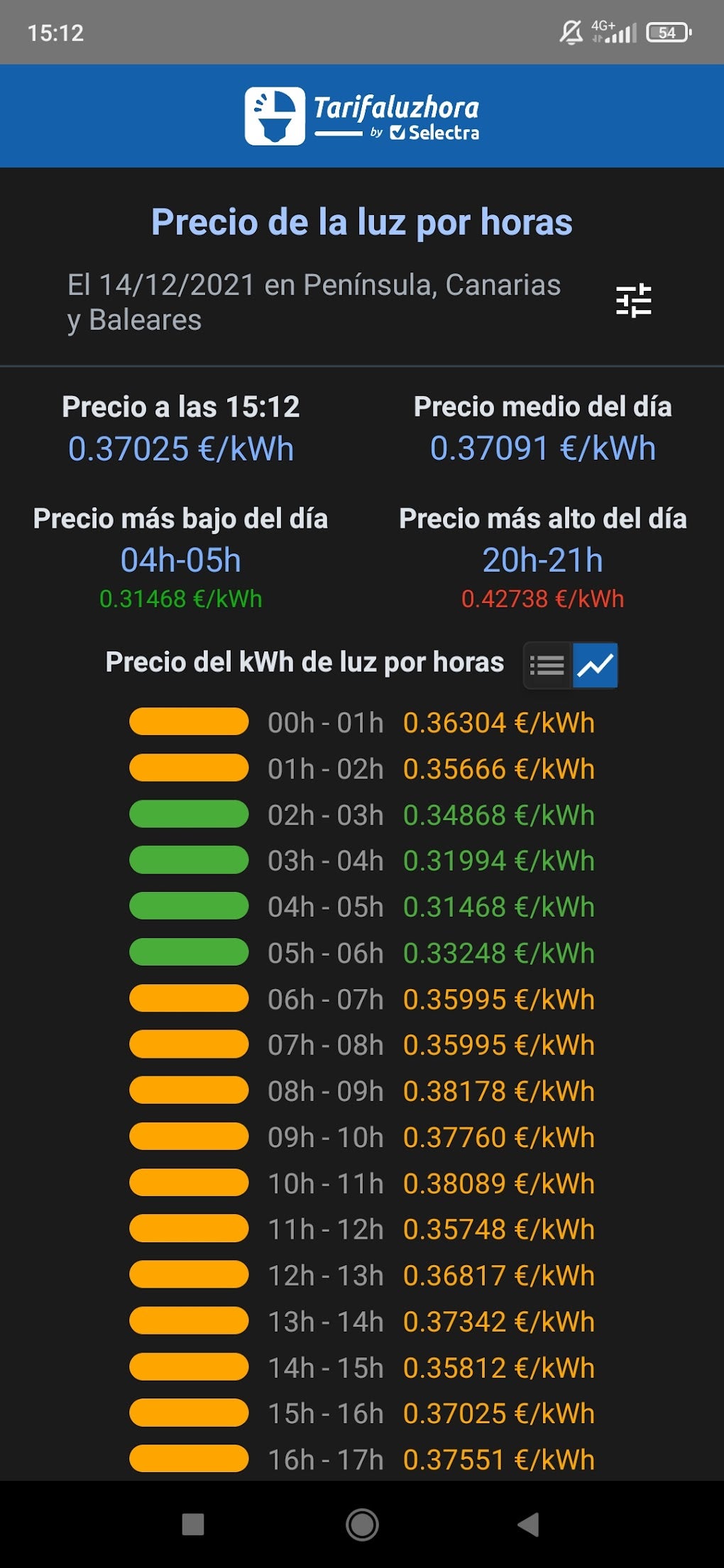Switch to chart view of hourly prices
This screenshot has width=724, height=1568.
click(x=595, y=666)
